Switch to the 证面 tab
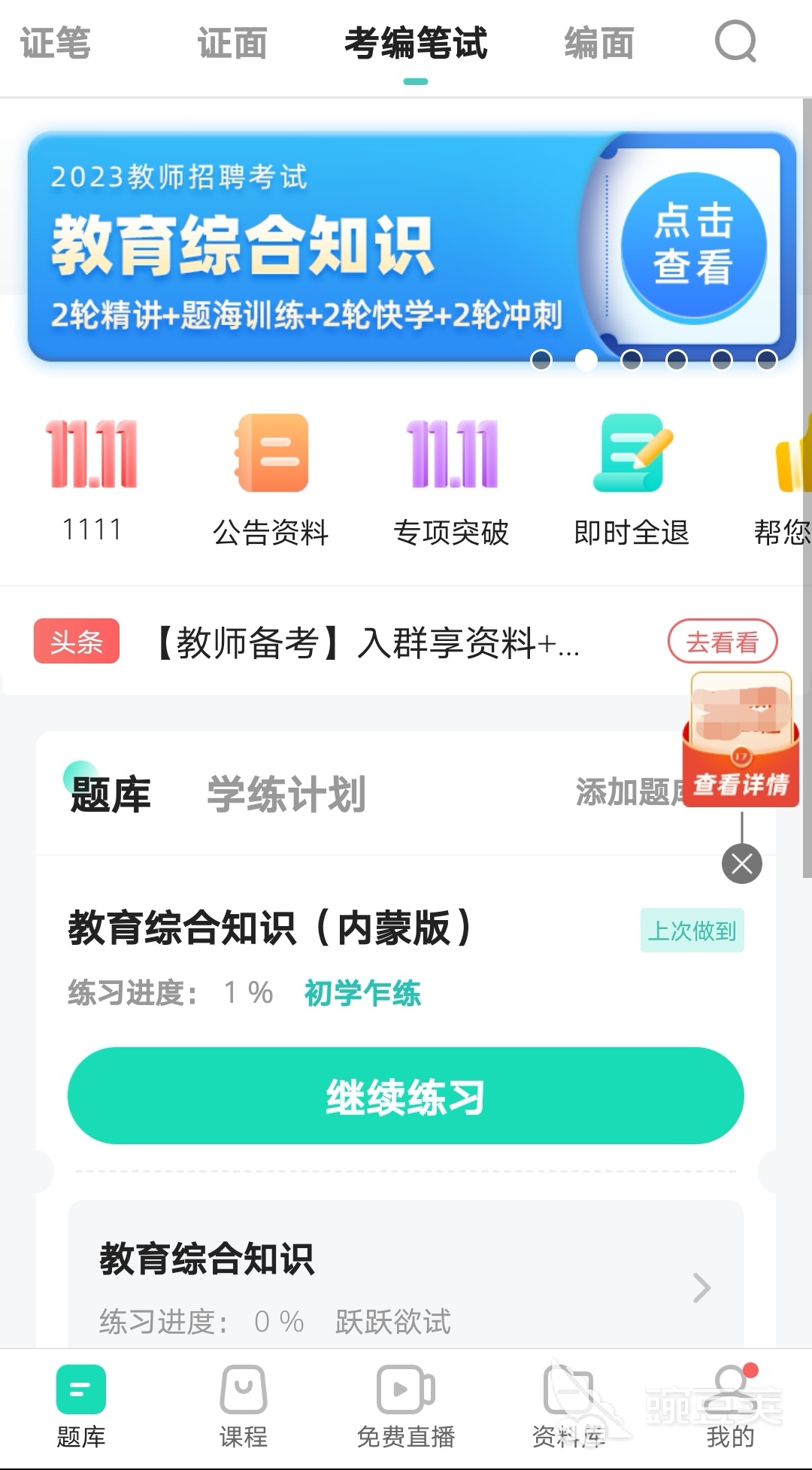Viewport: 812px width, 1470px height. [x=233, y=43]
